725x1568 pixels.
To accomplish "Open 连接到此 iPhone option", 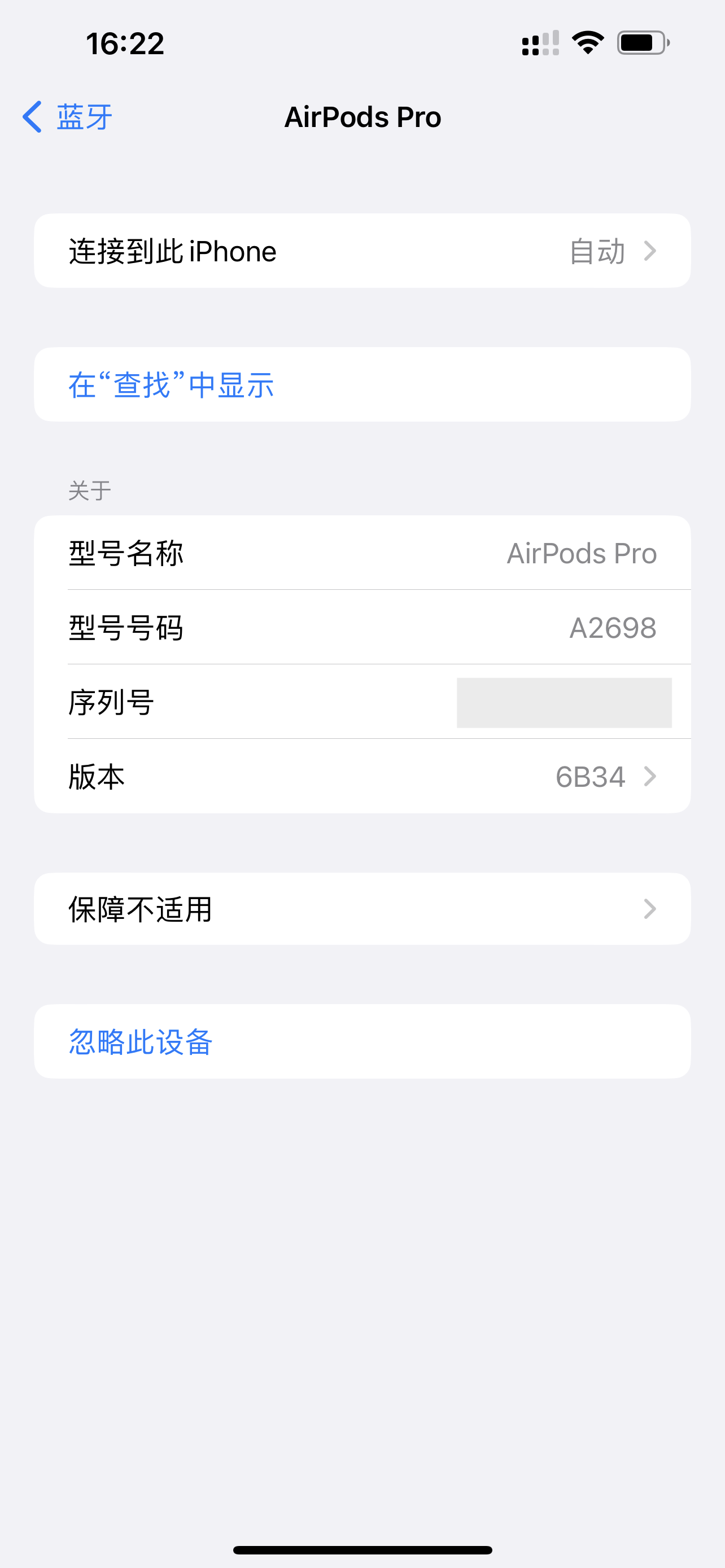I will pyautogui.click(x=362, y=251).
